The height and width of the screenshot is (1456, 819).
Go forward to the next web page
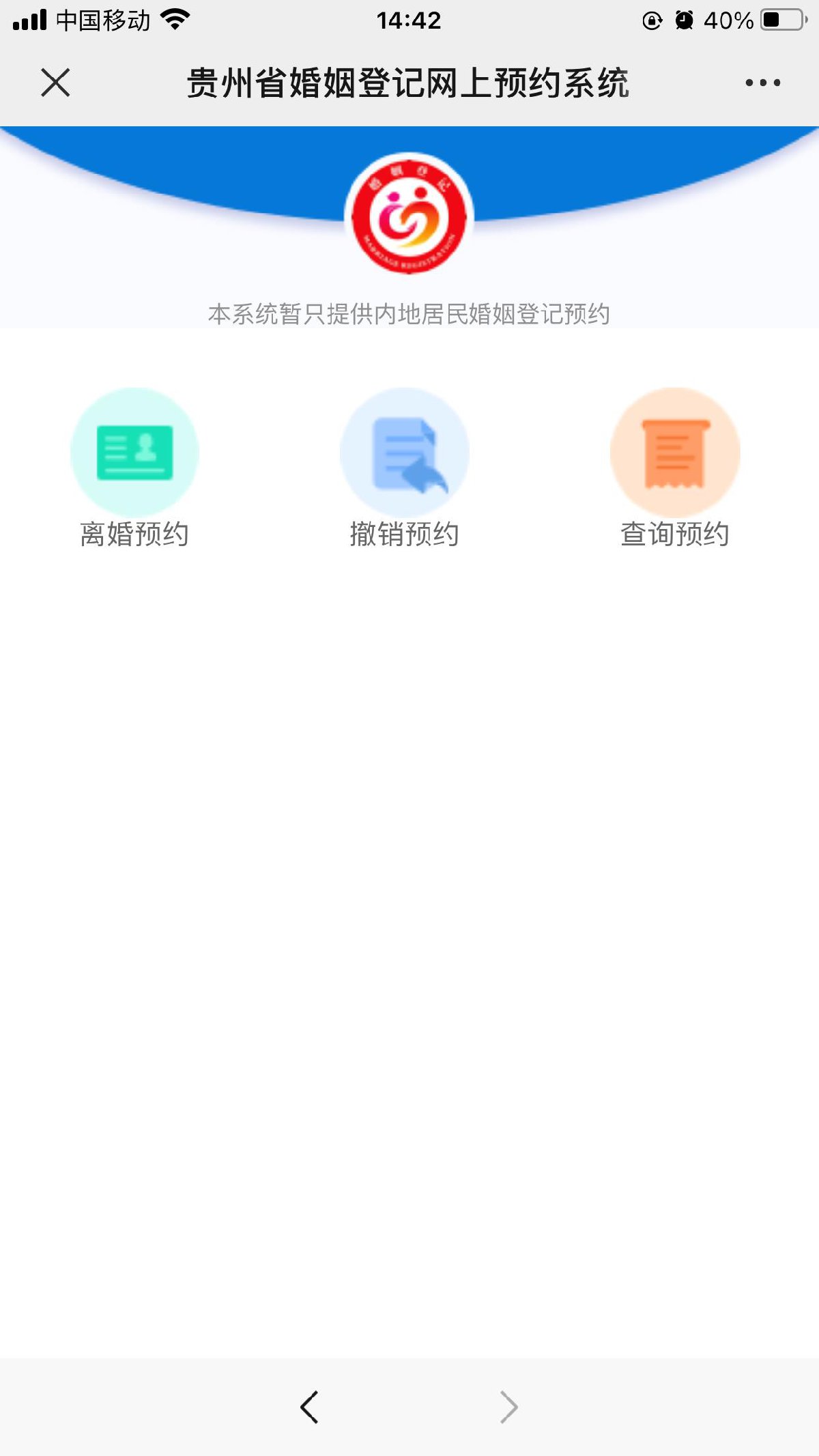point(508,1407)
